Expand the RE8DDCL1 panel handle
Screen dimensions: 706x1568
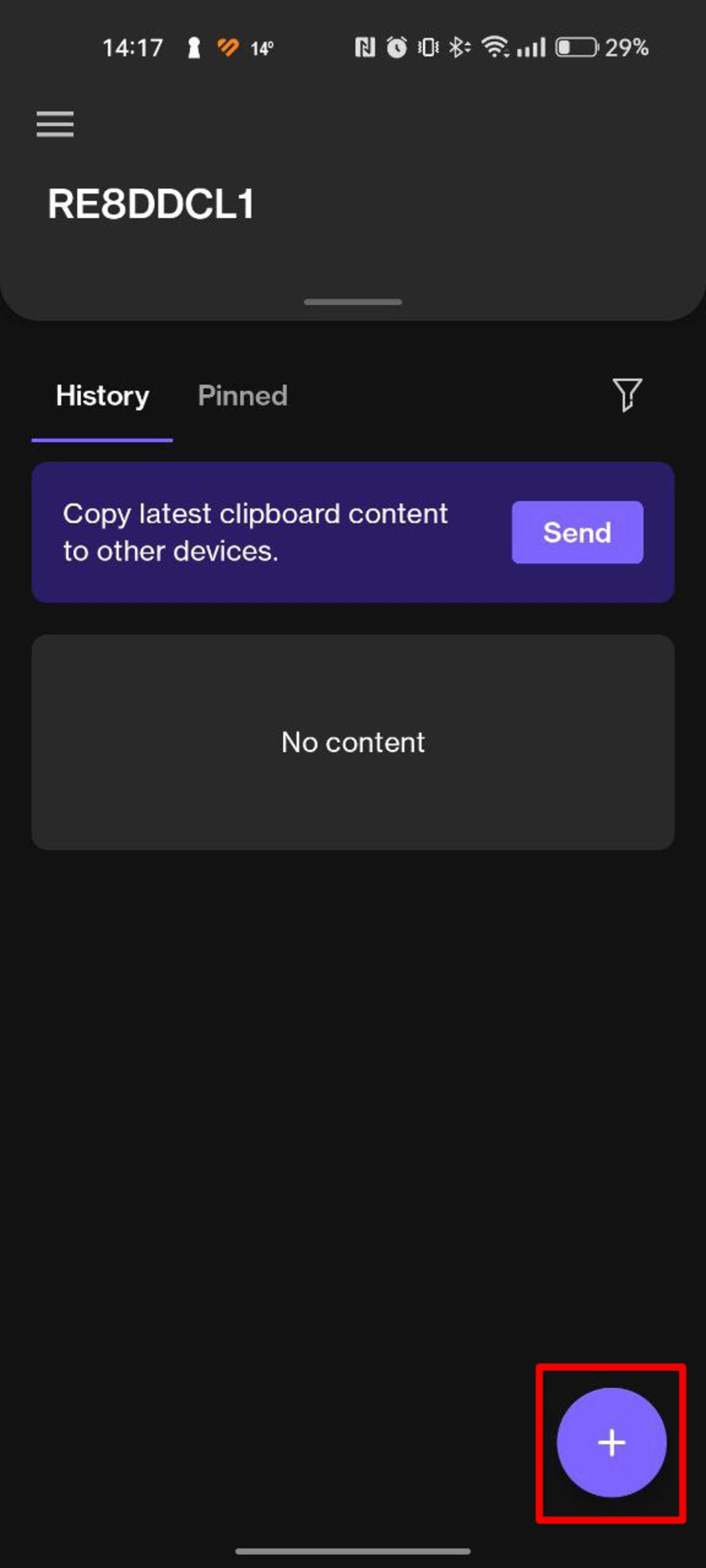(x=353, y=302)
